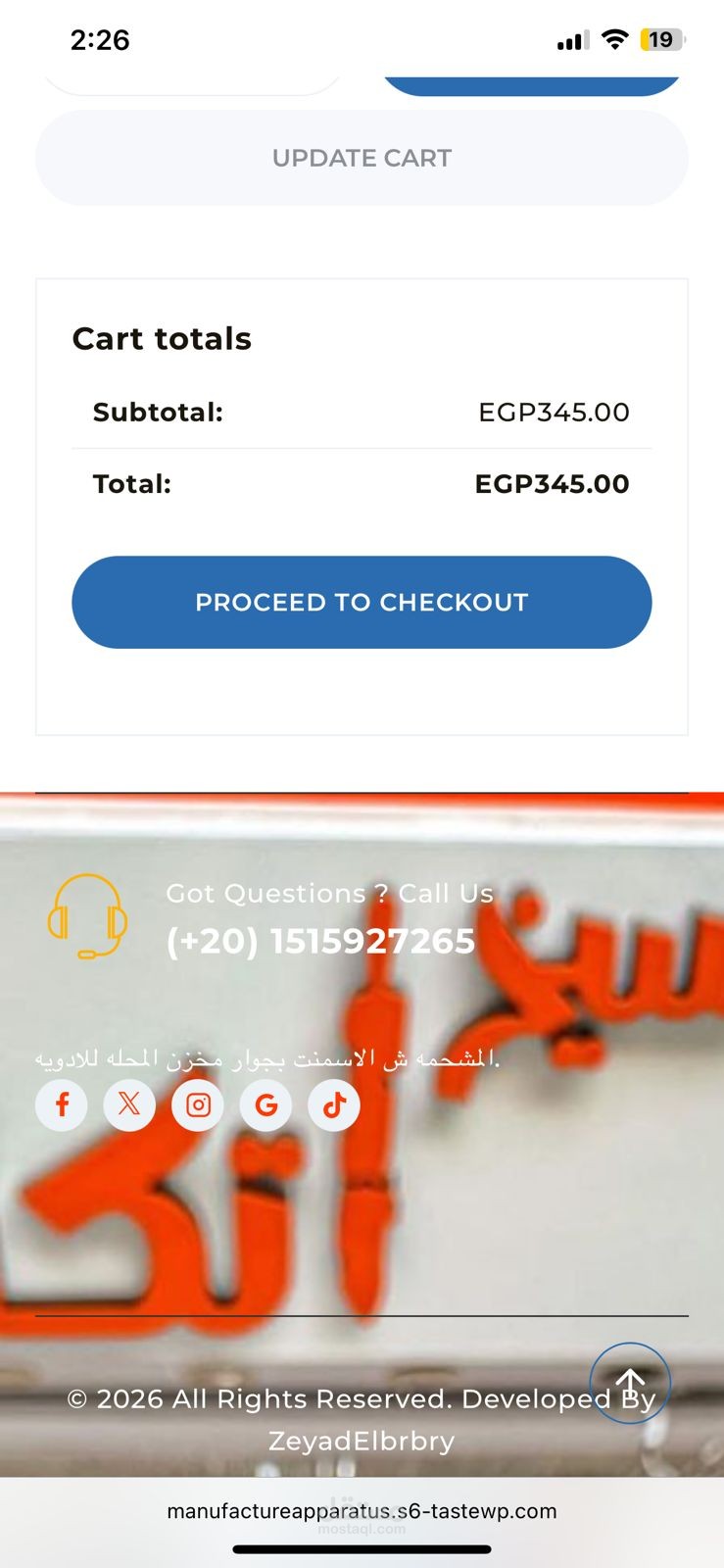Open the X (Twitter) profile icon
The height and width of the screenshot is (1568, 724).
coord(129,1105)
